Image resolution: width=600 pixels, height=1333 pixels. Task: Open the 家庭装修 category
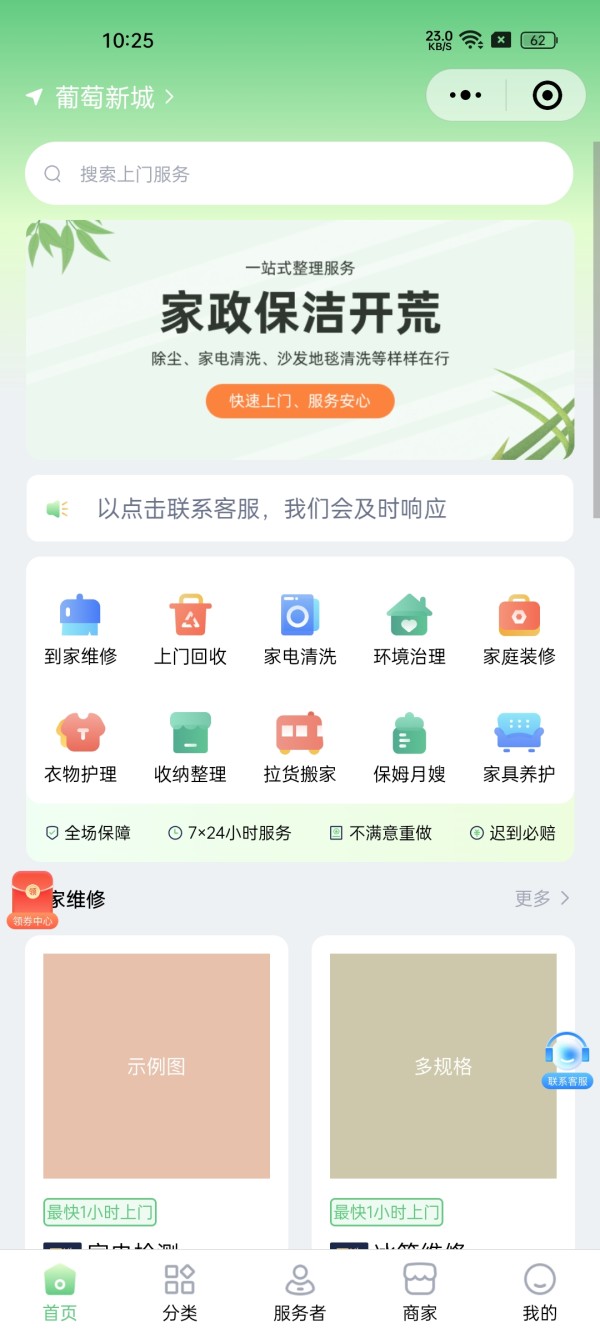[x=519, y=630]
